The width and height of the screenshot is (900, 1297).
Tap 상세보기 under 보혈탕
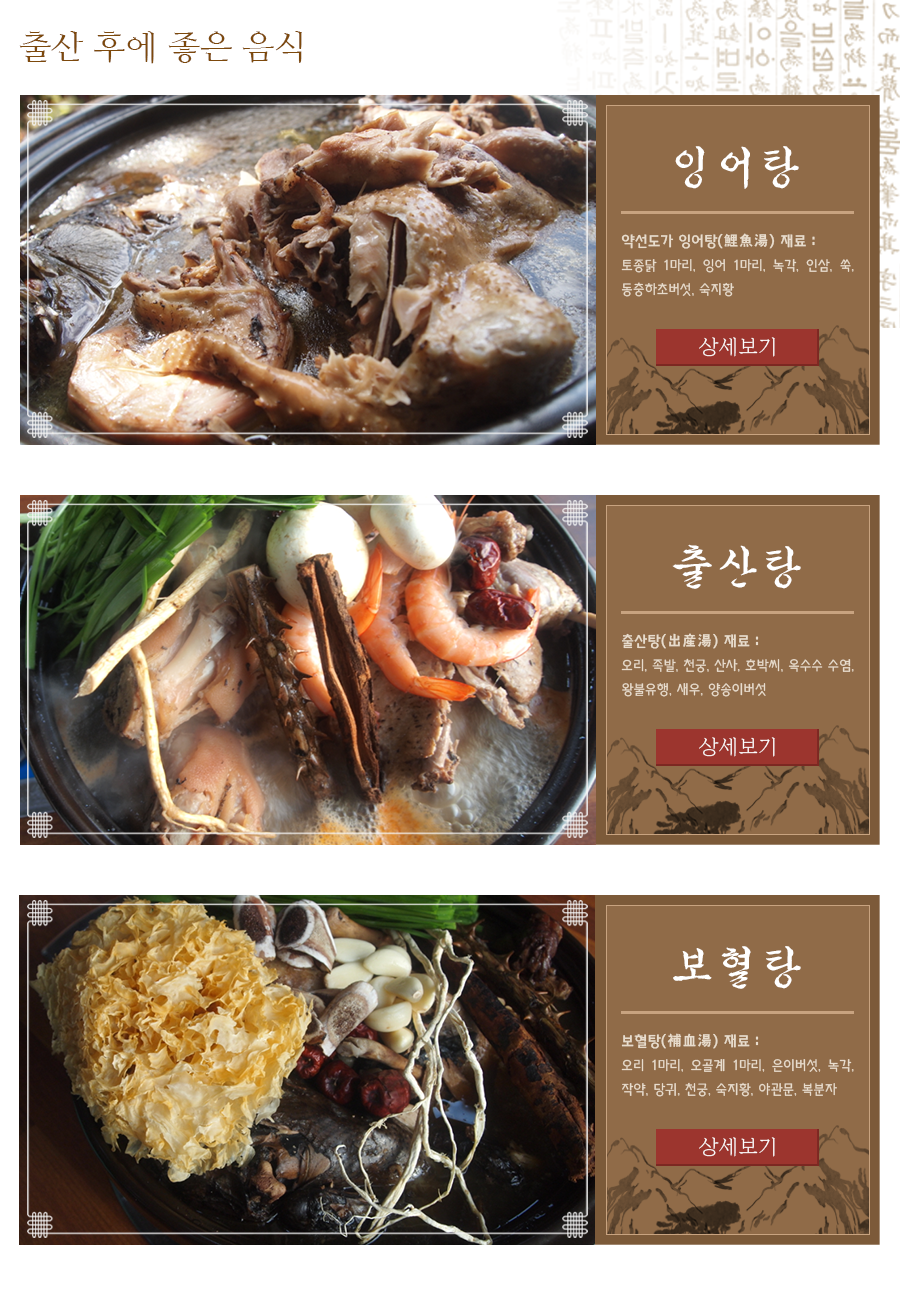(x=737, y=1146)
